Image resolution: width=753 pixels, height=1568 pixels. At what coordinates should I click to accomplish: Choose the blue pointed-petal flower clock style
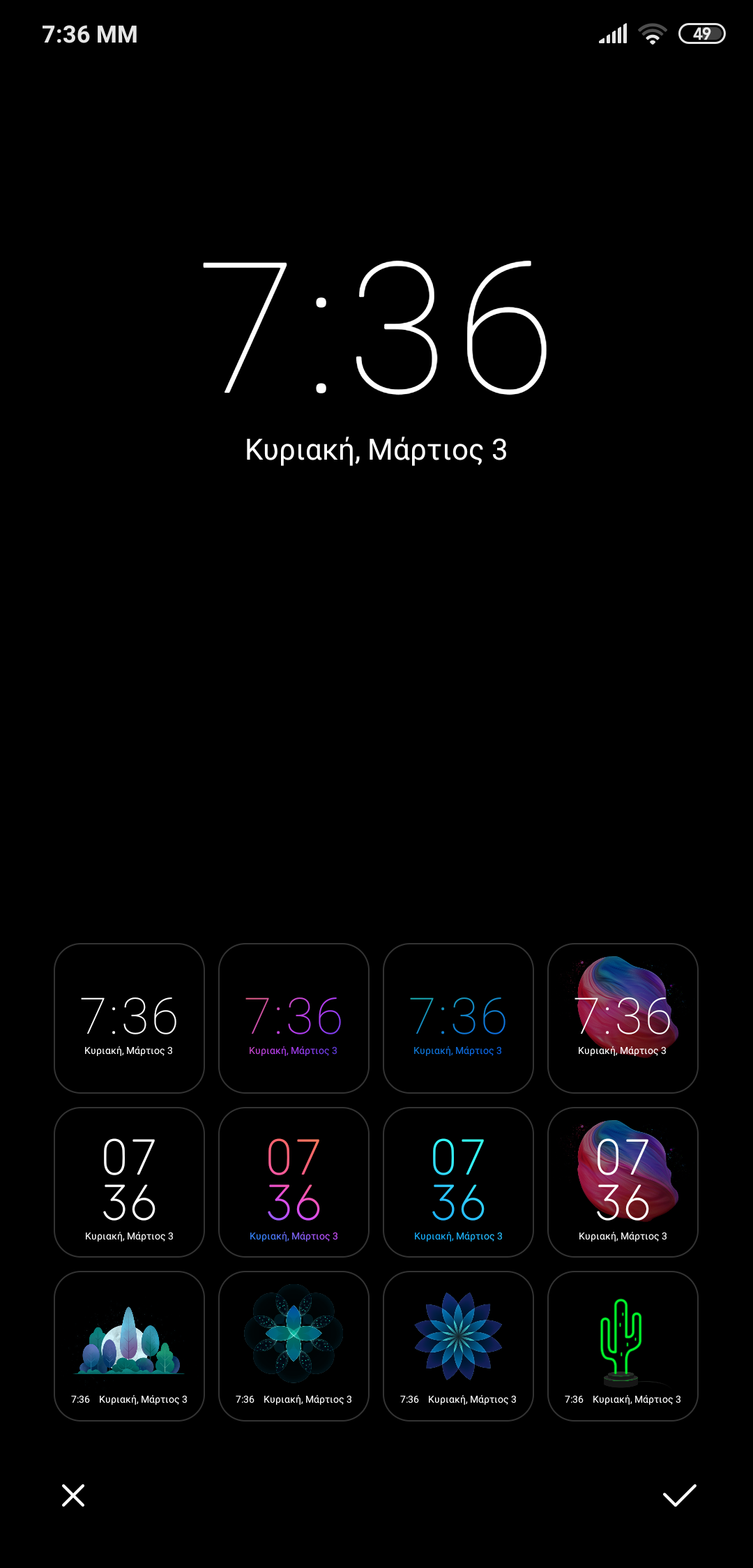(458, 1345)
